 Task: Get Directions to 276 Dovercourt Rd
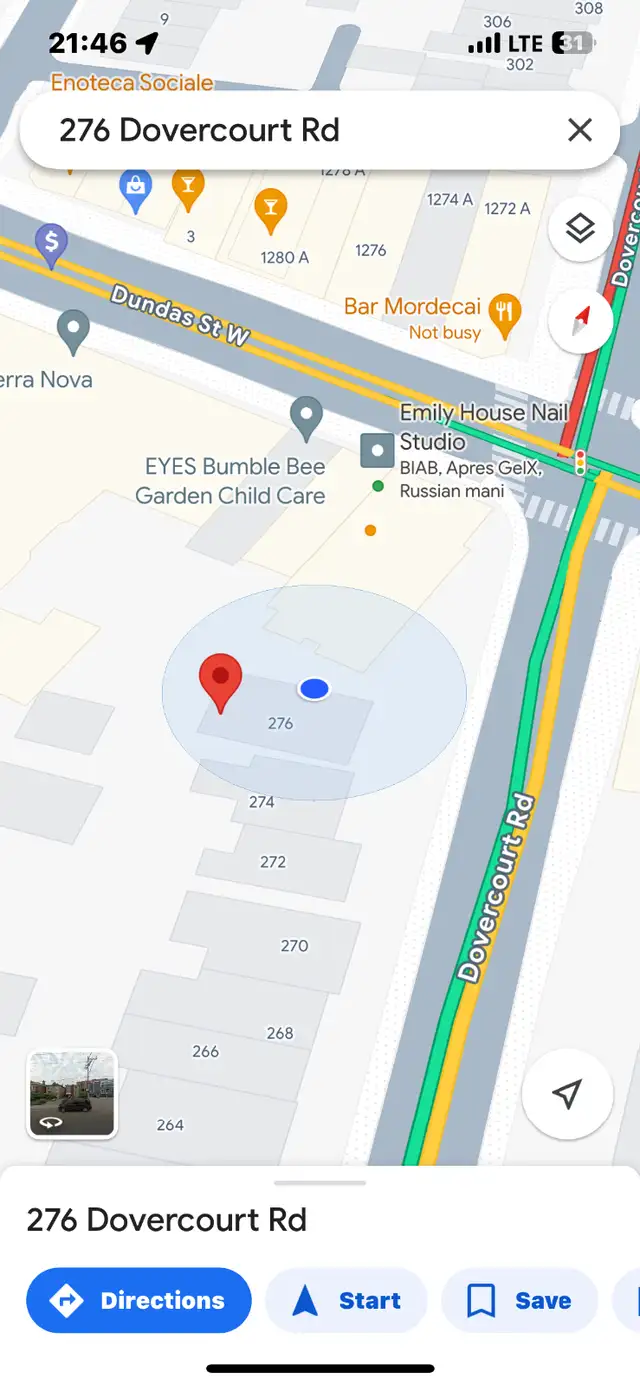(x=138, y=1301)
